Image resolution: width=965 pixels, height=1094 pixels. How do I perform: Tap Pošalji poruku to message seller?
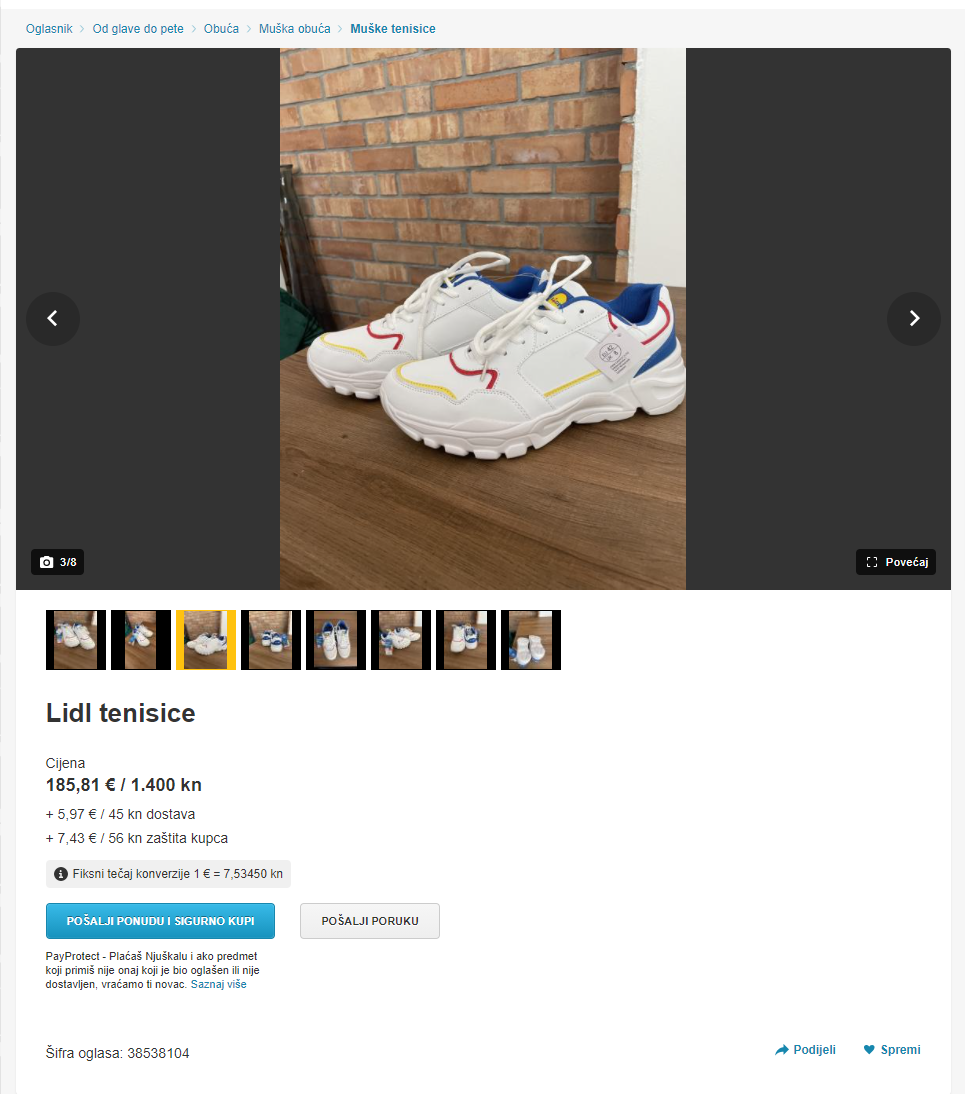[369, 921]
